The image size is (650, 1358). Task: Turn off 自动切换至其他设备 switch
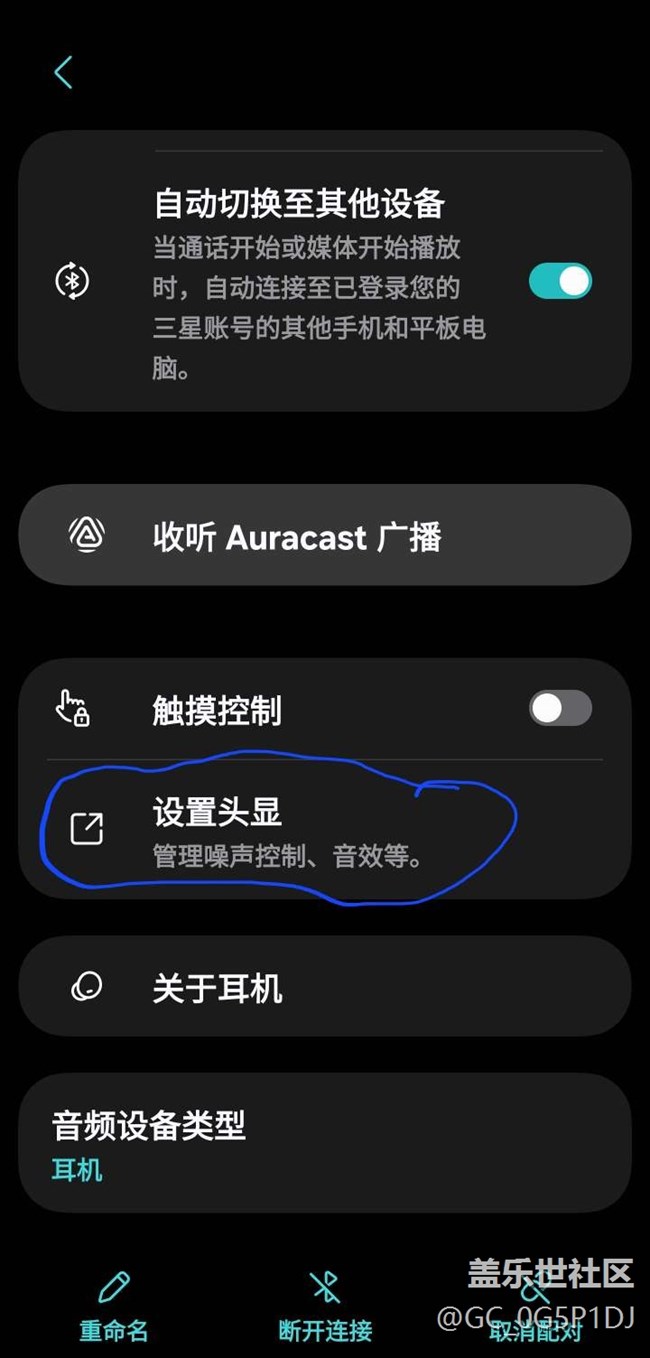pyautogui.click(x=560, y=281)
